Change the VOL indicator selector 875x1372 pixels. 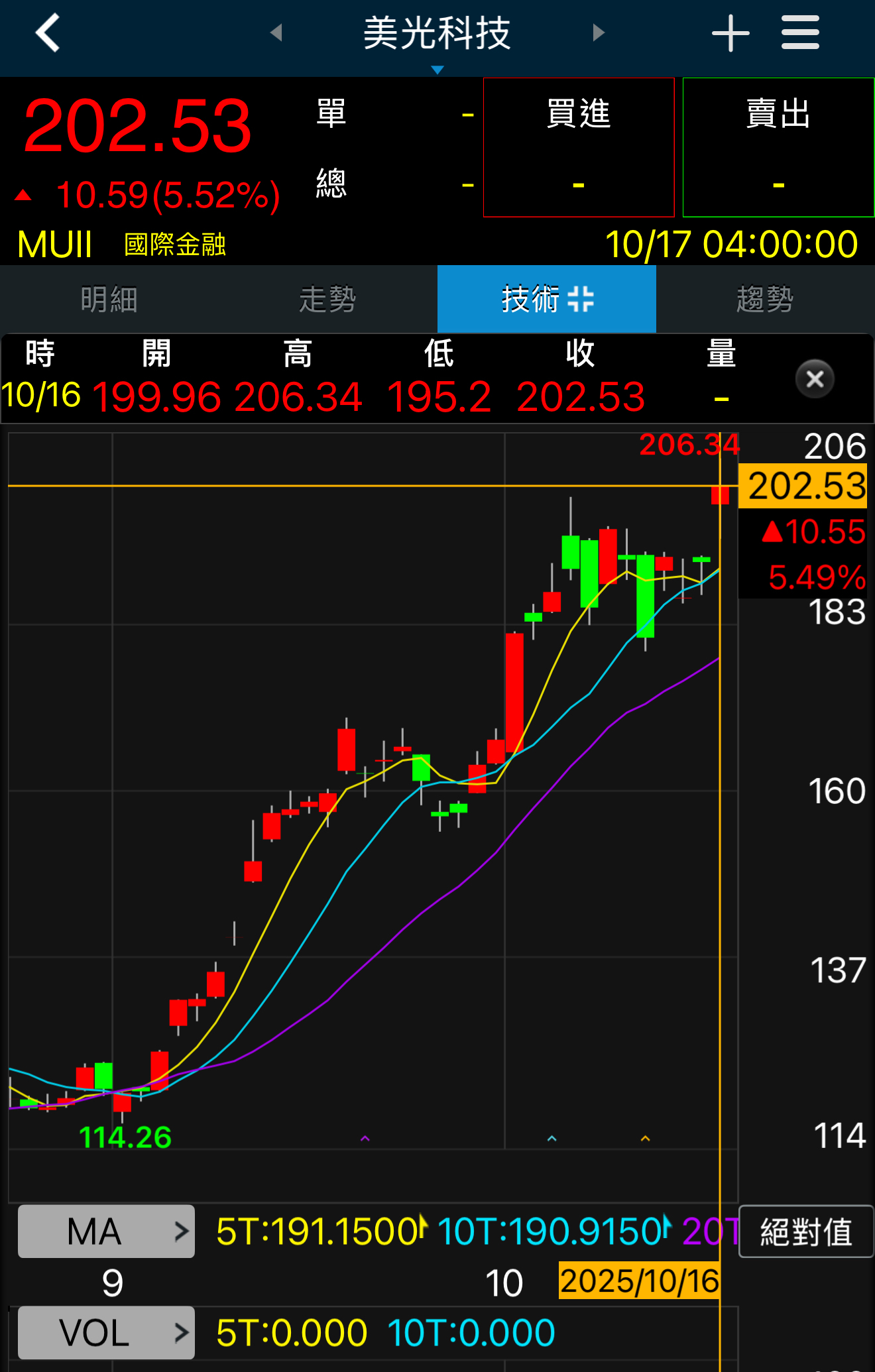click(106, 1333)
